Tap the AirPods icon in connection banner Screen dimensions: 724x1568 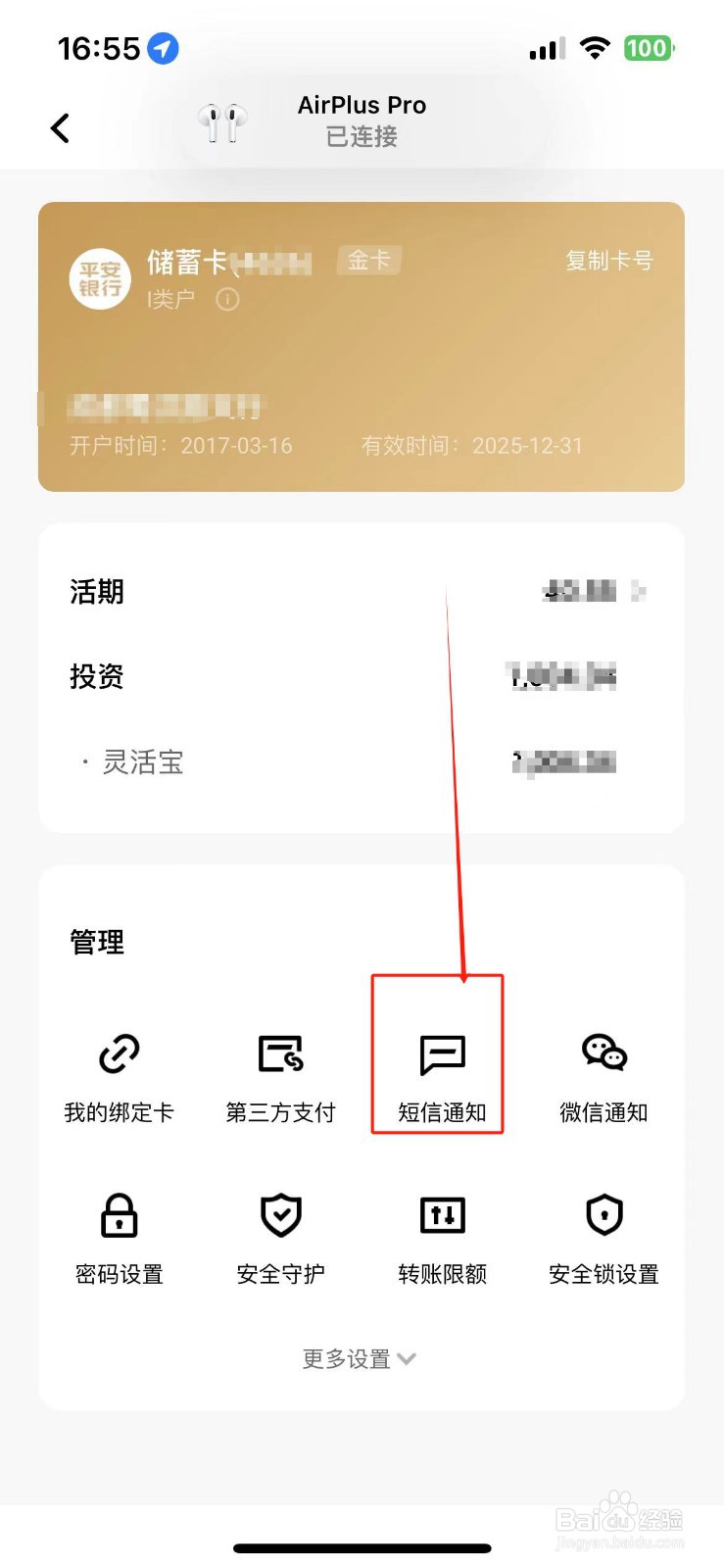(223, 121)
